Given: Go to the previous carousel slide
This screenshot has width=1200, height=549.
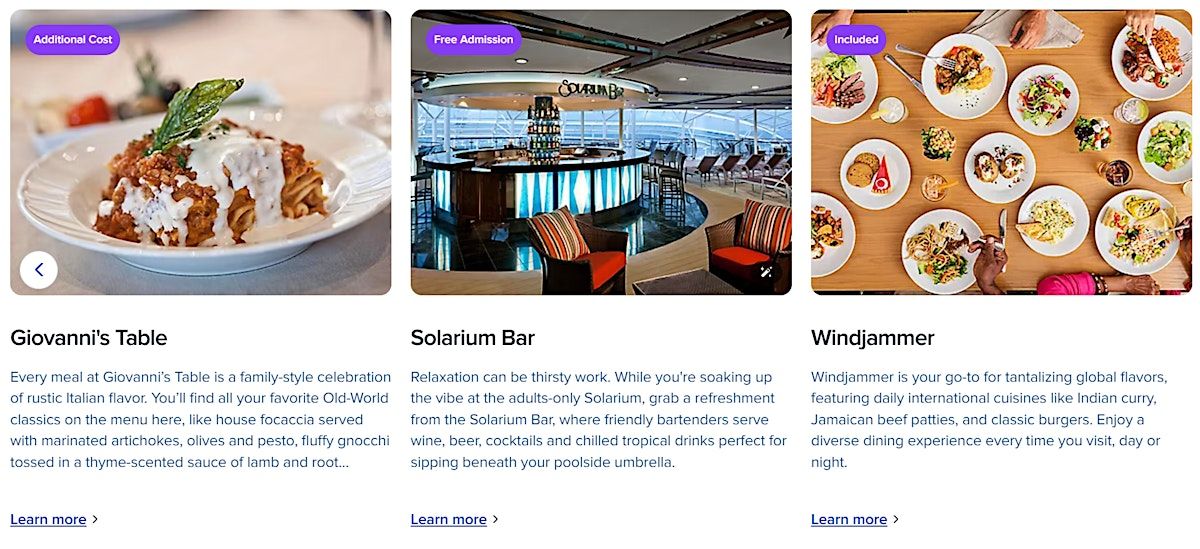Looking at the screenshot, I should 39,269.
